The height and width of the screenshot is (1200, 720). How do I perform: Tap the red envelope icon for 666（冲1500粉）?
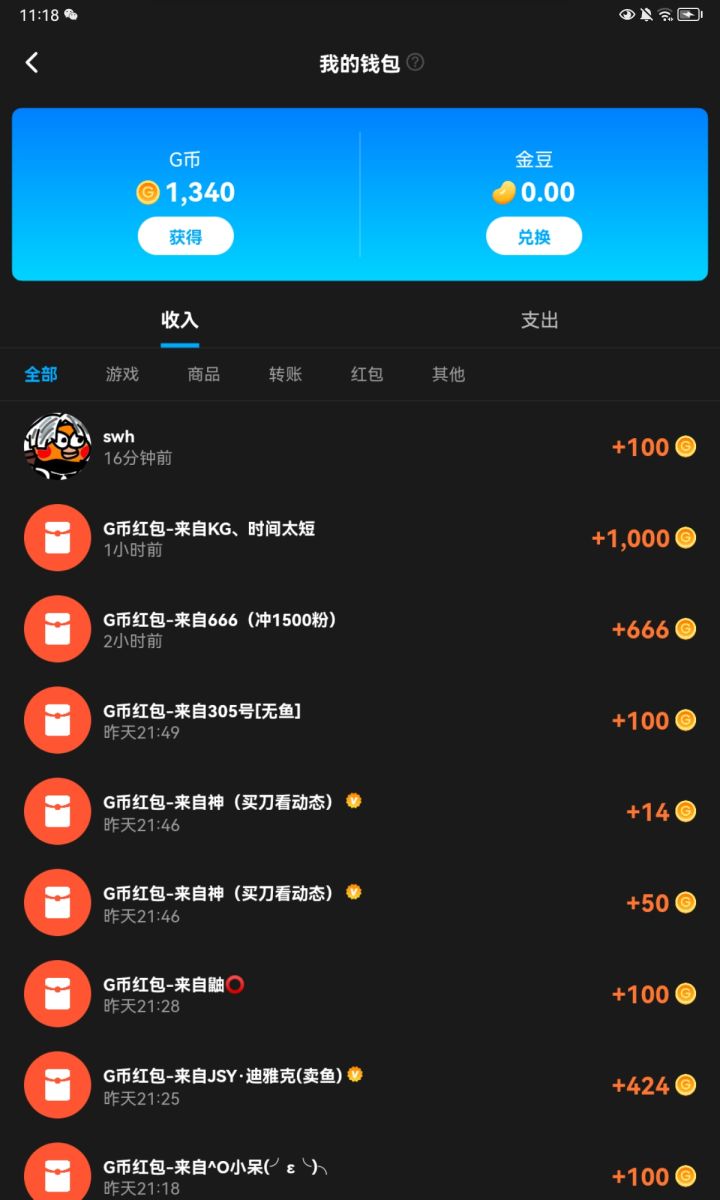[x=57, y=629]
